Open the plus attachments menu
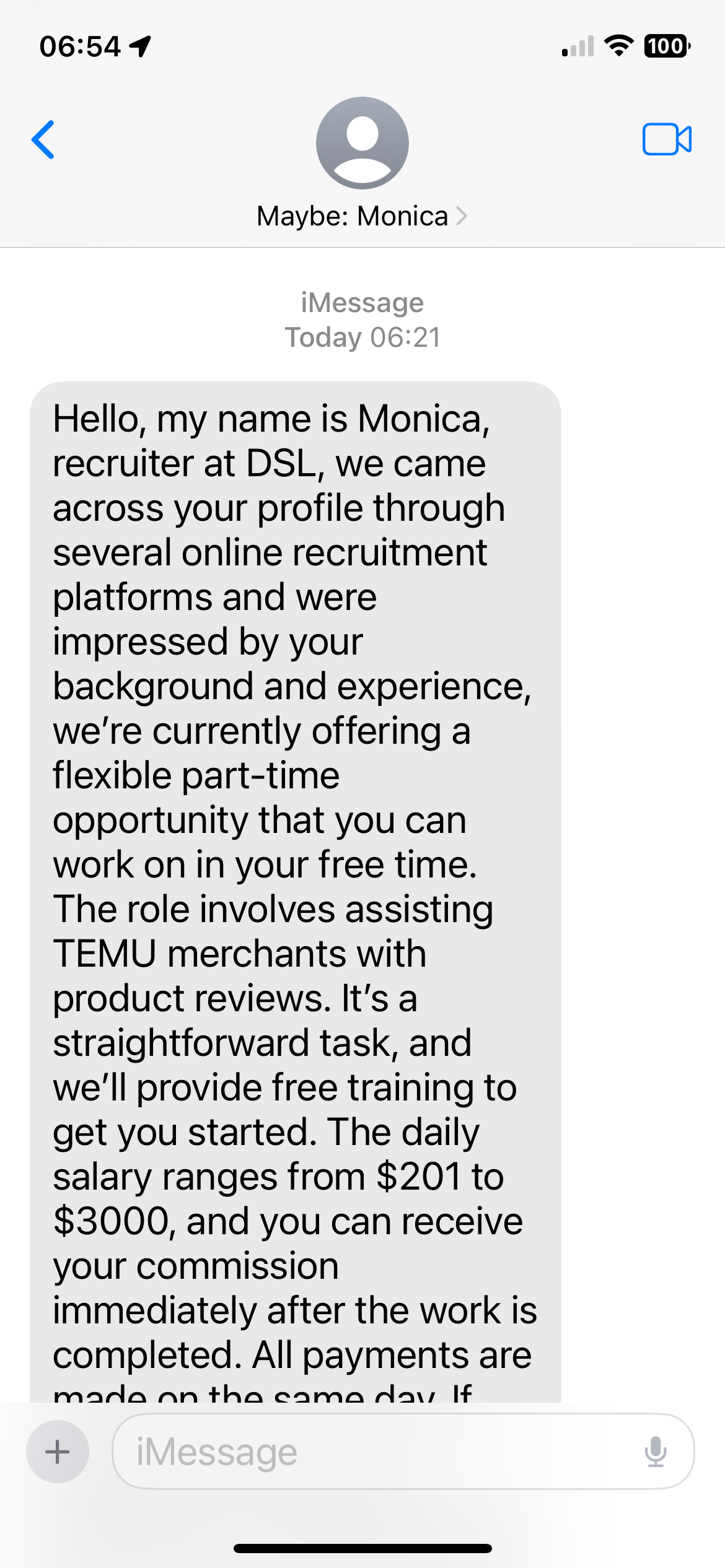The width and height of the screenshot is (725, 1568). 58,1451
